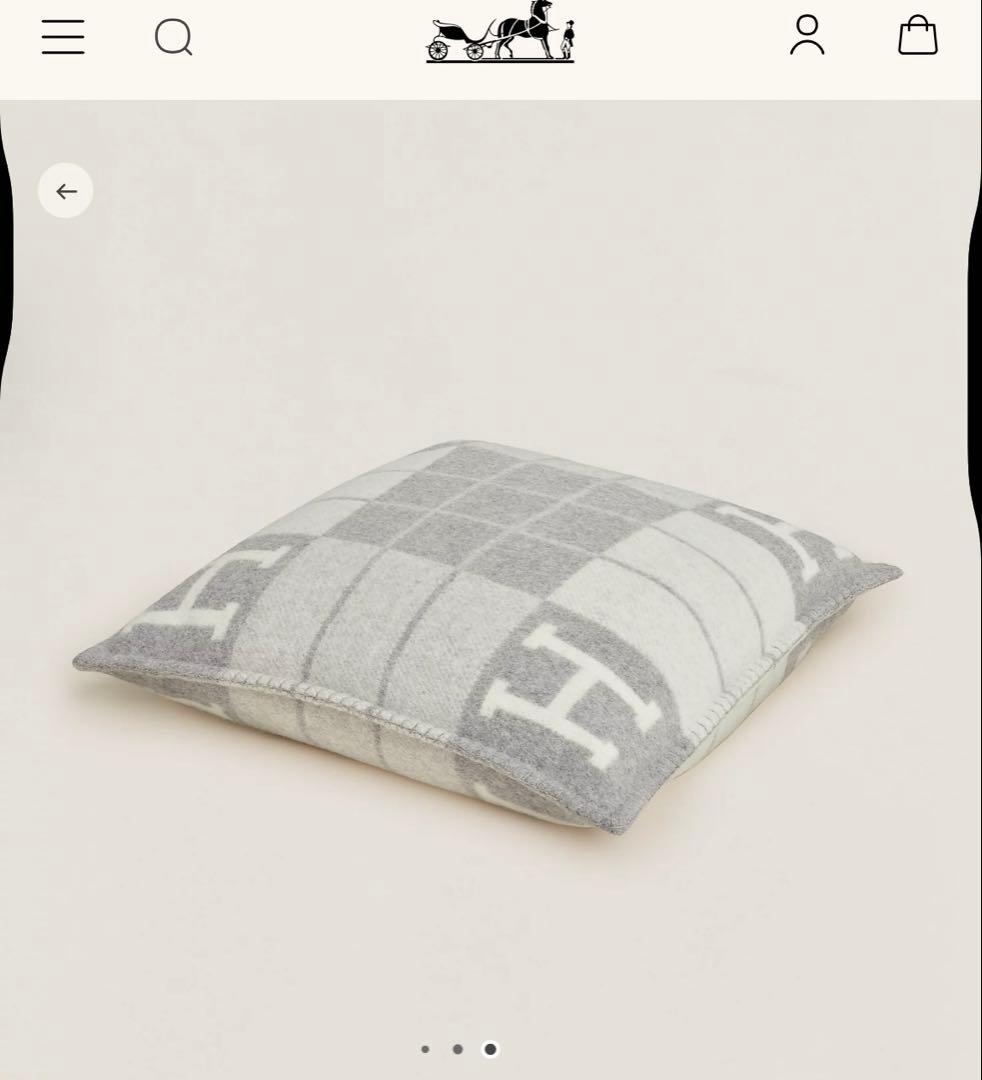The image size is (982, 1080).
Task: Access site navigation via hamburger button
Action: [x=62, y=37]
